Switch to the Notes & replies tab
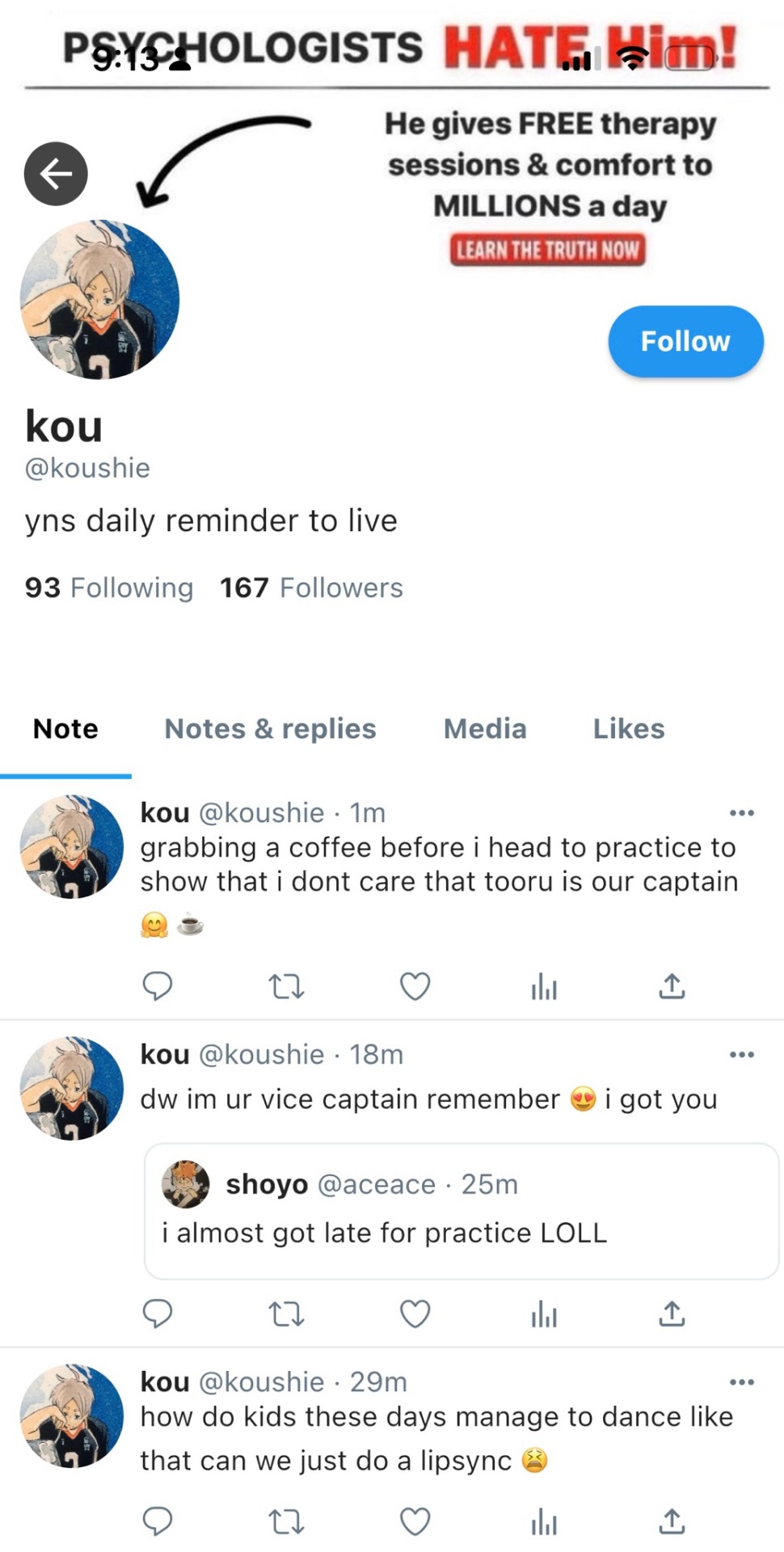 tap(270, 728)
